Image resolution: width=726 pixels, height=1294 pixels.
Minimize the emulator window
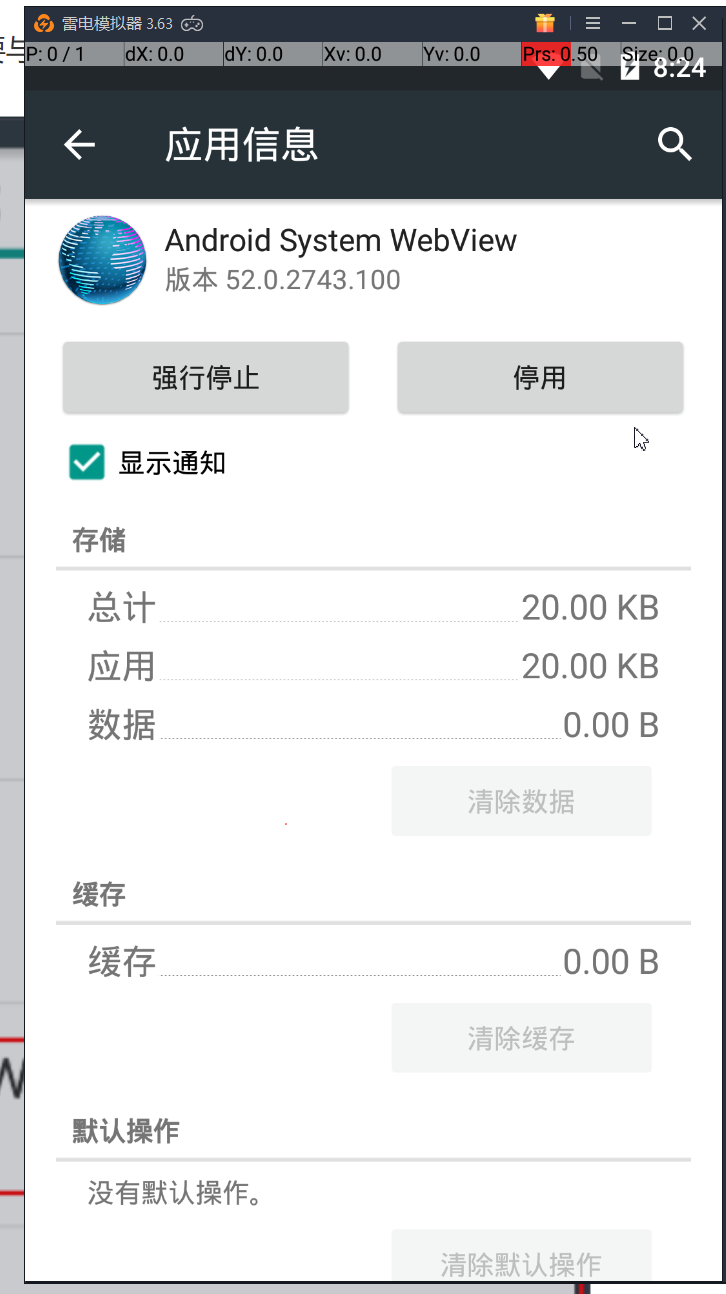pos(628,23)
